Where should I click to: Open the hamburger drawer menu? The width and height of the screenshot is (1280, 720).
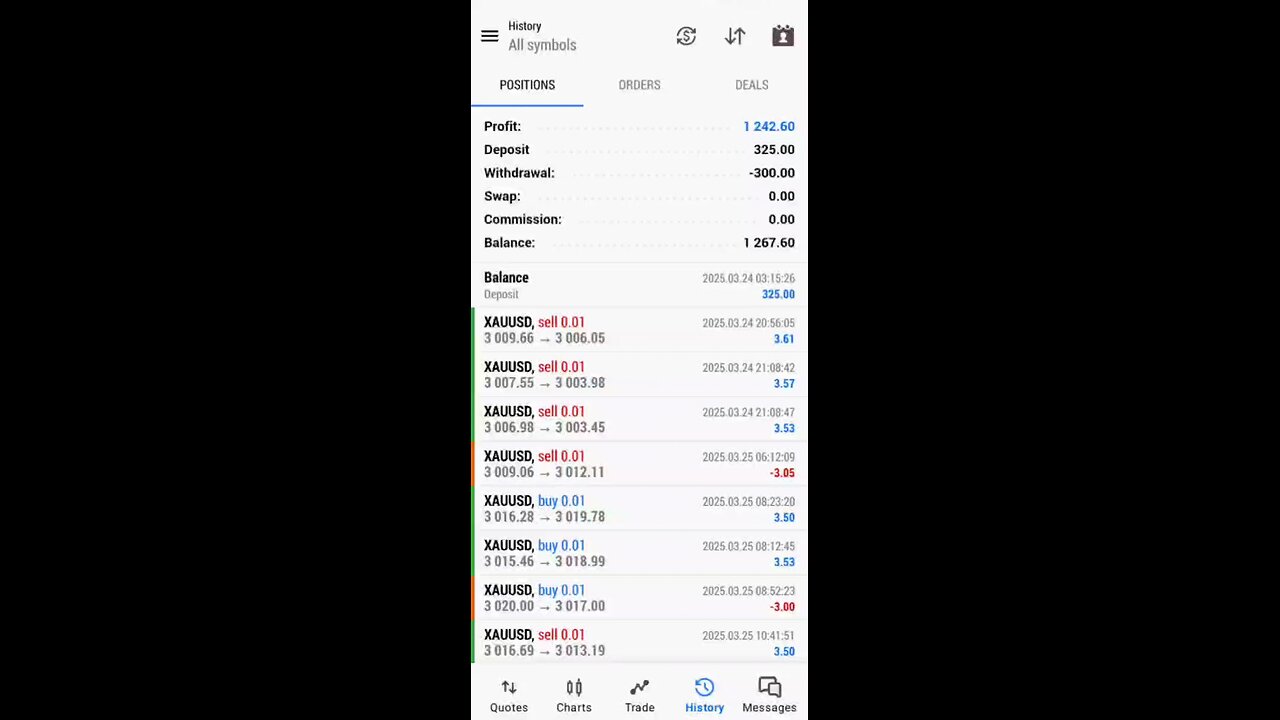point(489,36)
